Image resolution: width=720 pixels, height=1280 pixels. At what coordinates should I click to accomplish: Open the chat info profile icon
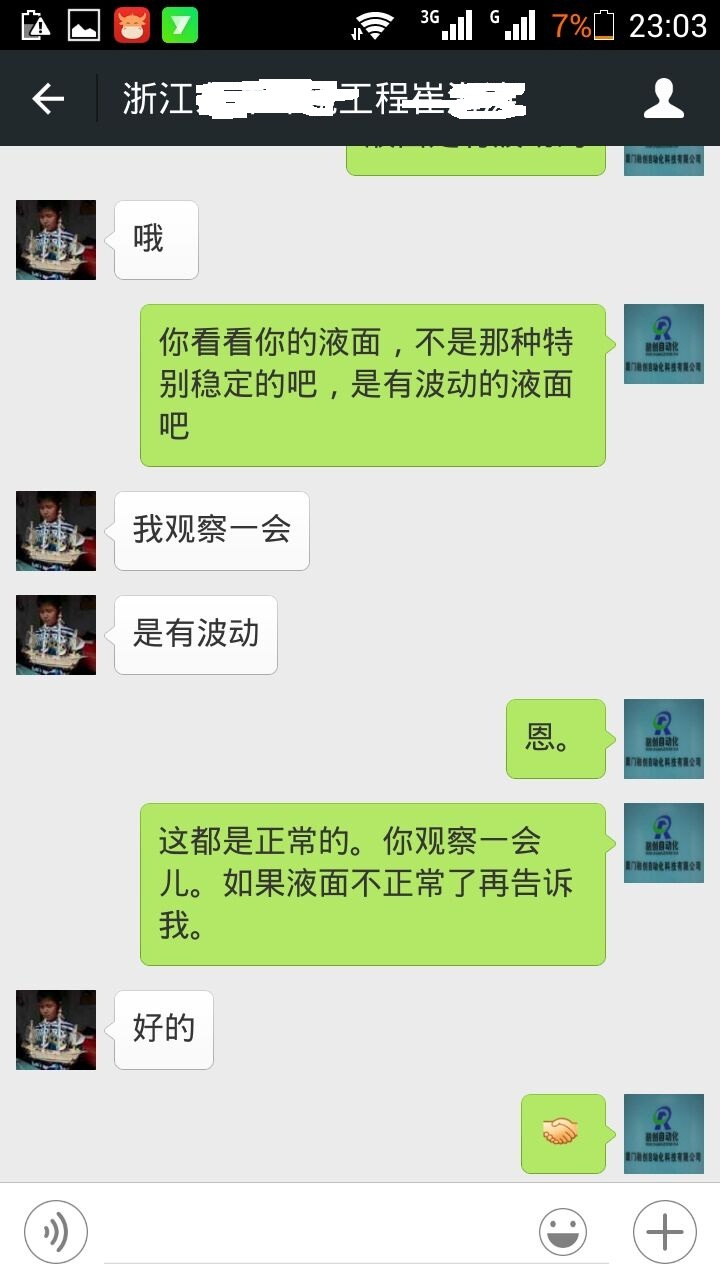coord(663,99)
